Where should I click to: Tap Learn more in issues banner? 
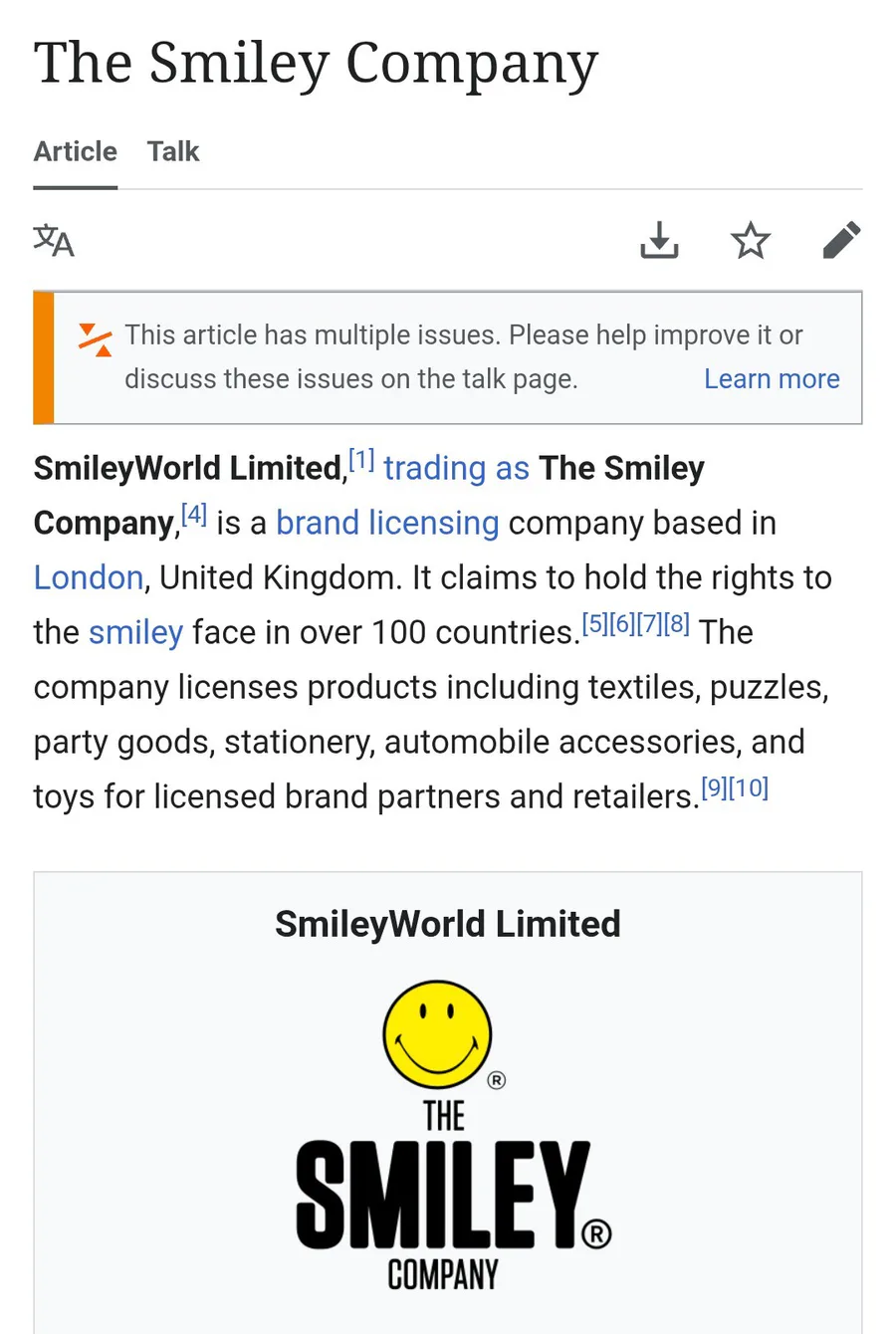point(772,379)
